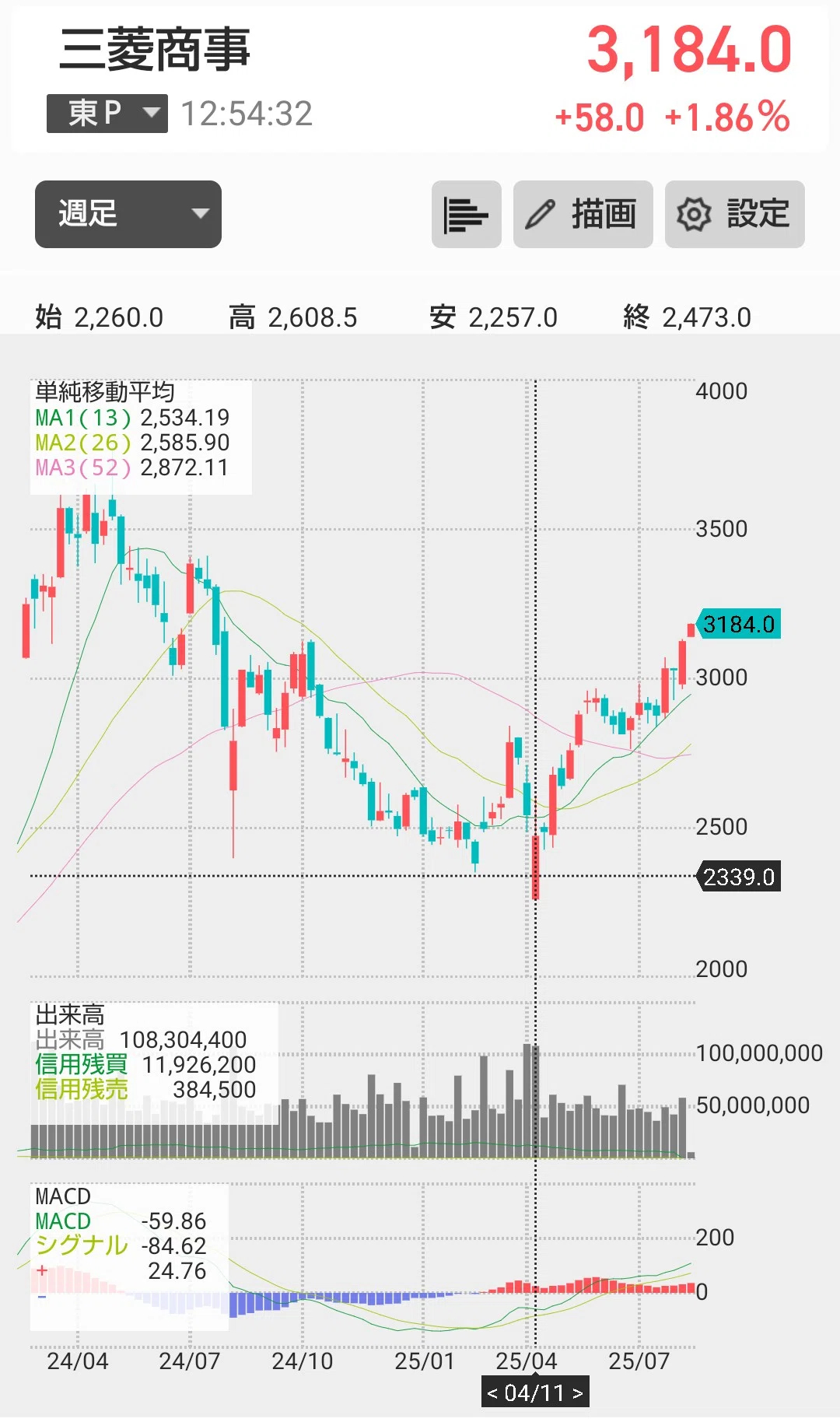
Task: Open chart 設定 settings
Action: pos(735,215)
